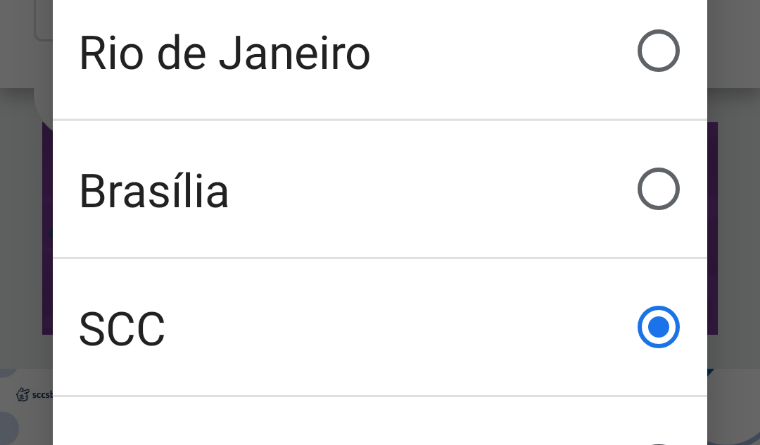Select the Rio de Janeiro option
Screen dimensions: 760x445
click(658, 52)
